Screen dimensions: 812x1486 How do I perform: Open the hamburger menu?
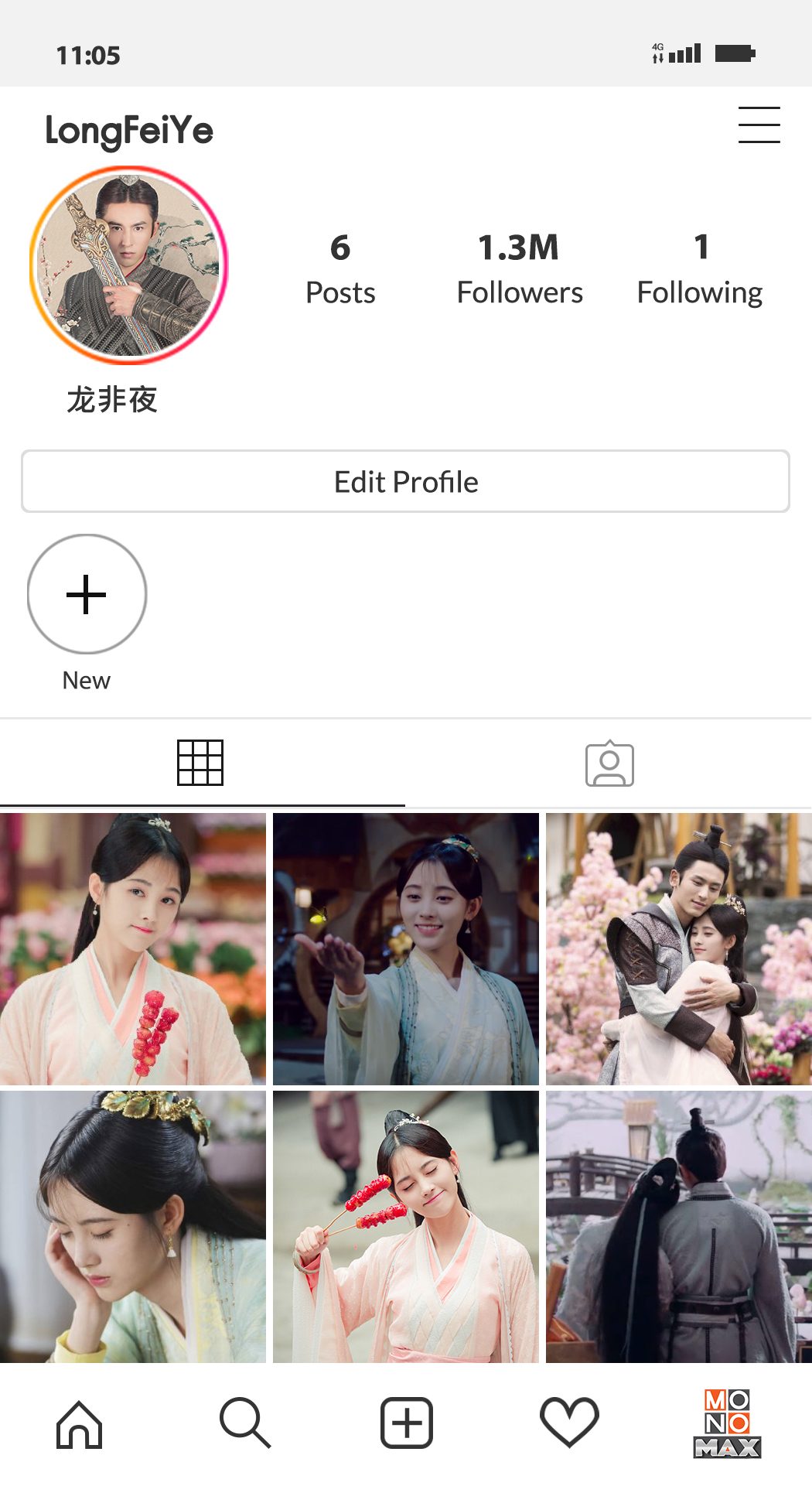point(759,125)
